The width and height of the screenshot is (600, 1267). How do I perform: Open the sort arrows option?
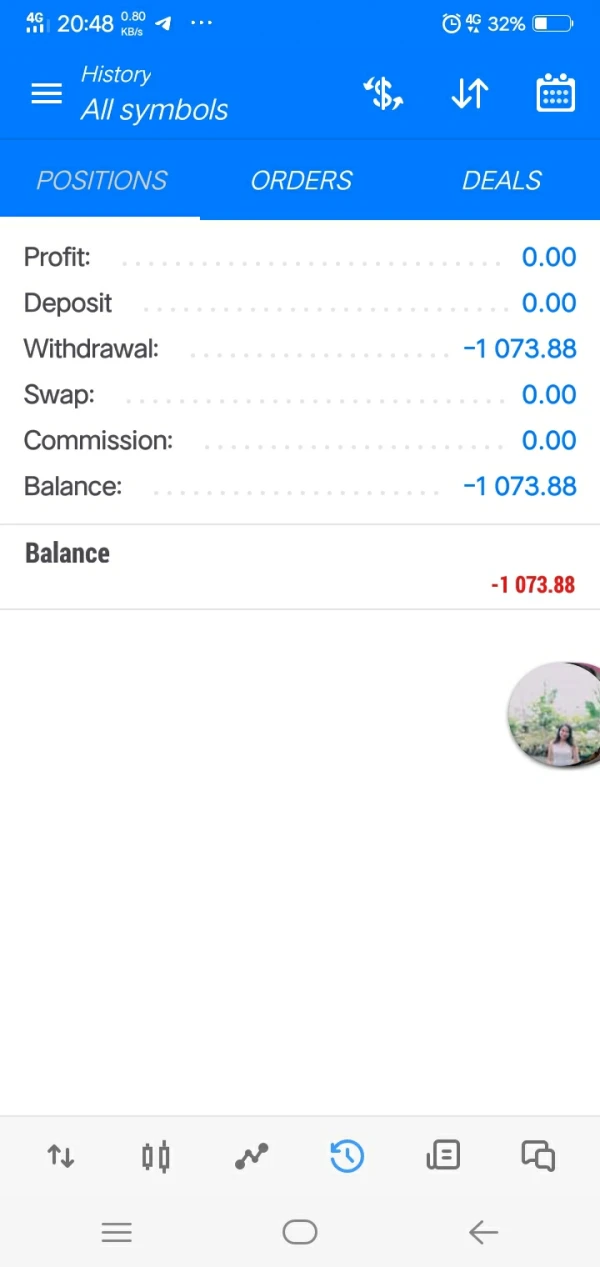tap(469, 94)
